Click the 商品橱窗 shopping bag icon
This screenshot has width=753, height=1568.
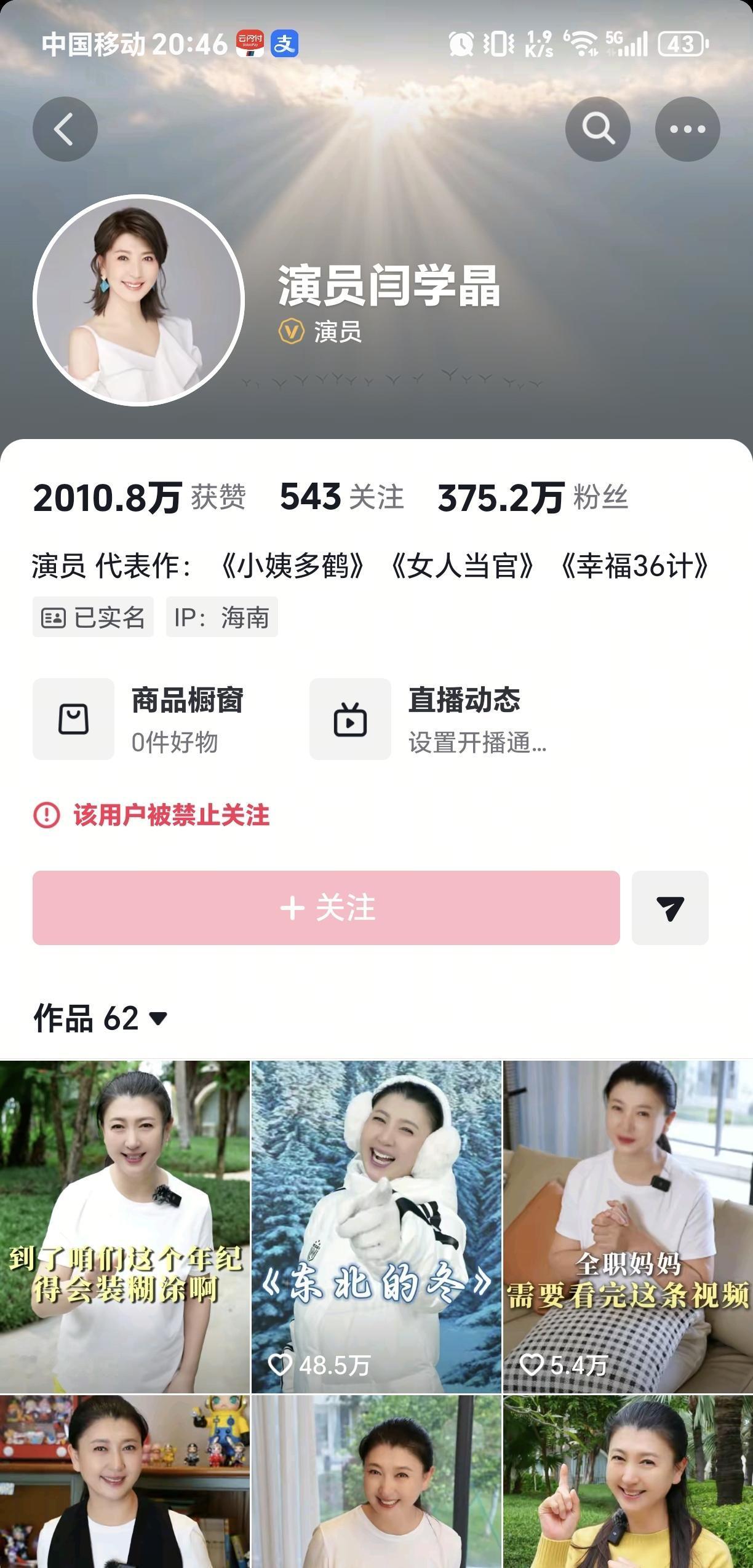tap(73, 719)
